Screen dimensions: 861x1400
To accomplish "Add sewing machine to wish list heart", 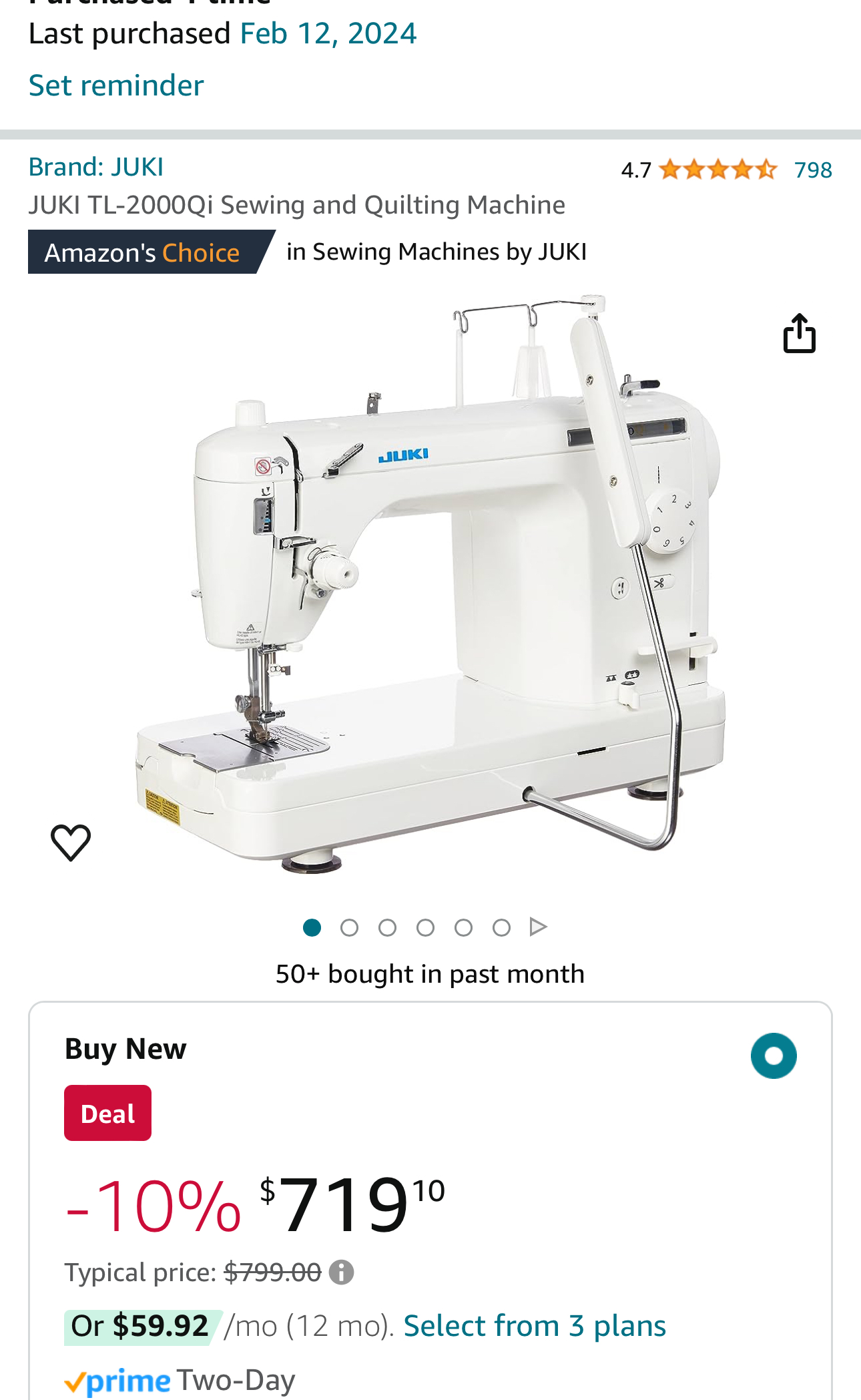I will click(x=71, y=843).
